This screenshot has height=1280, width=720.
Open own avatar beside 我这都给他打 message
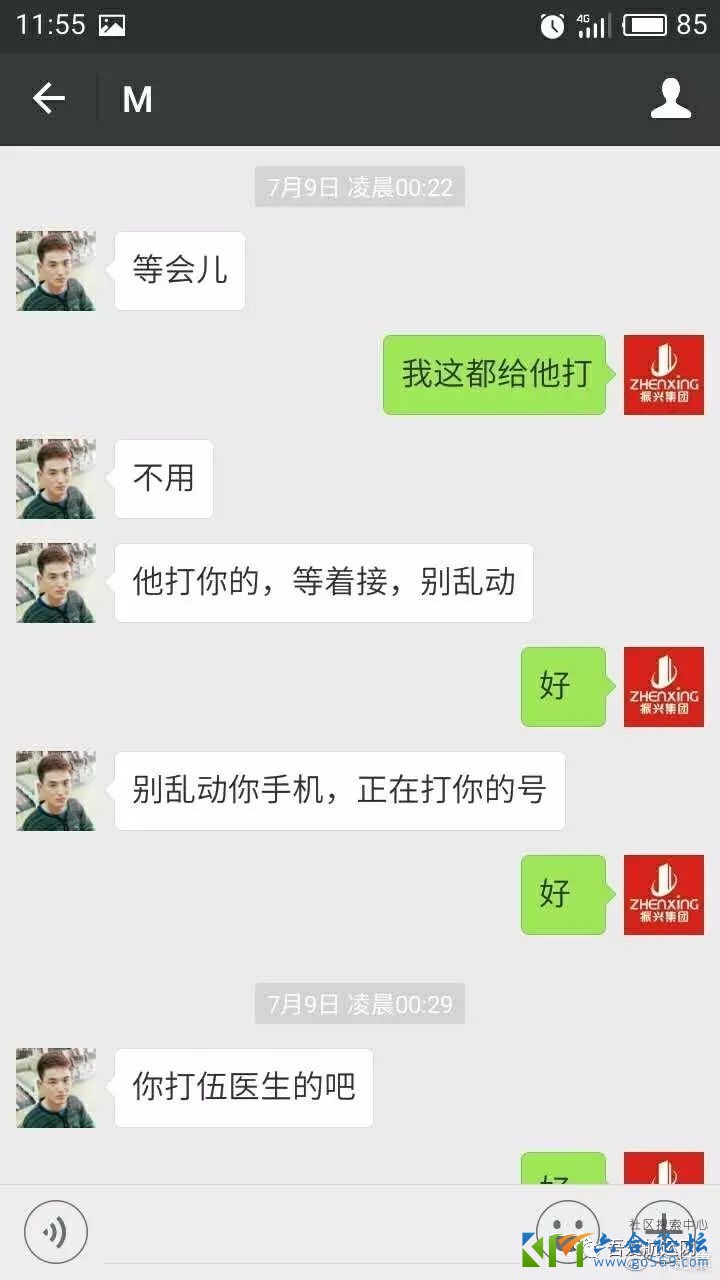click(664, 375)
